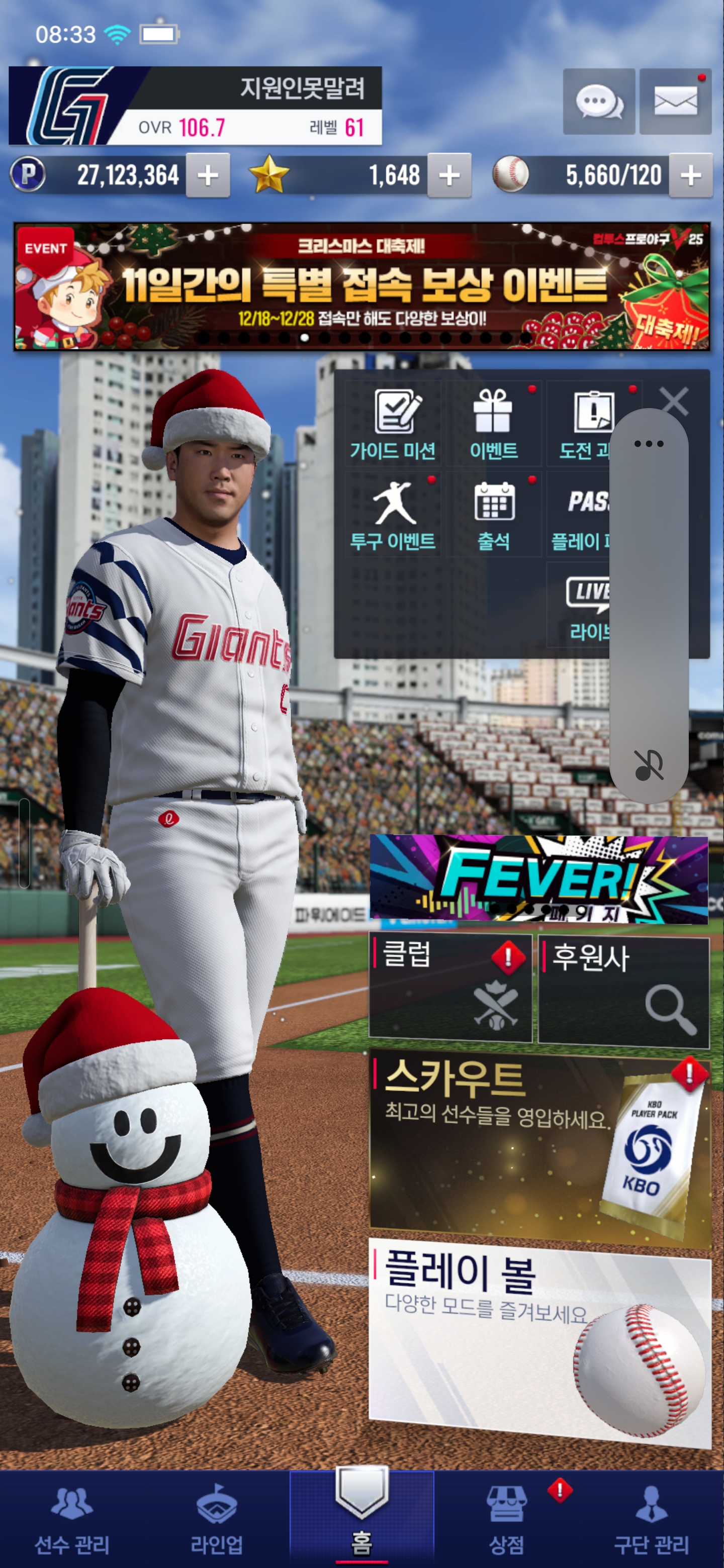Open 가이드 미션 from quick menu
This screenshot has width=724, height=1568.
click(x=393, y=424)
